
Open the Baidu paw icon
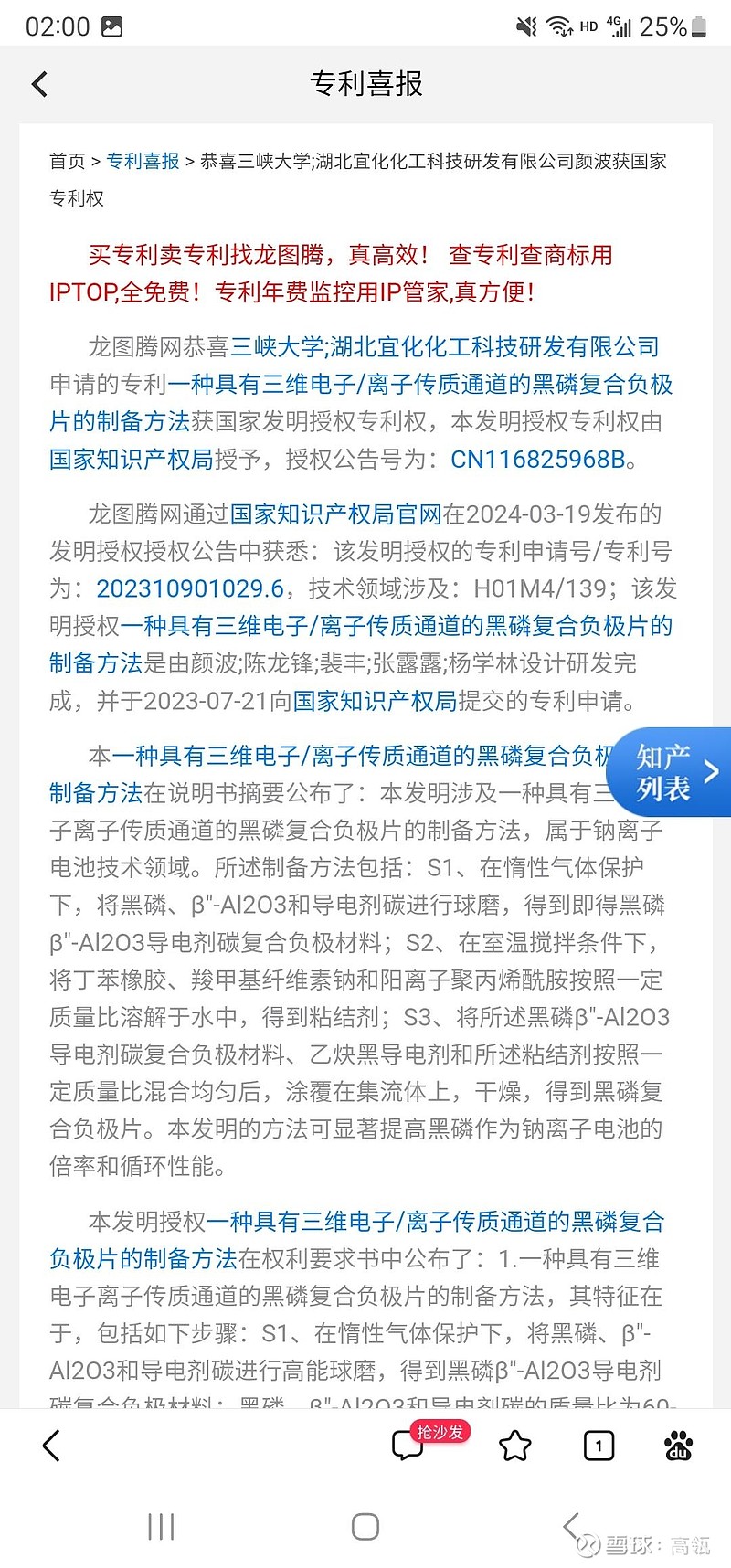click(x=679, y=1446)
